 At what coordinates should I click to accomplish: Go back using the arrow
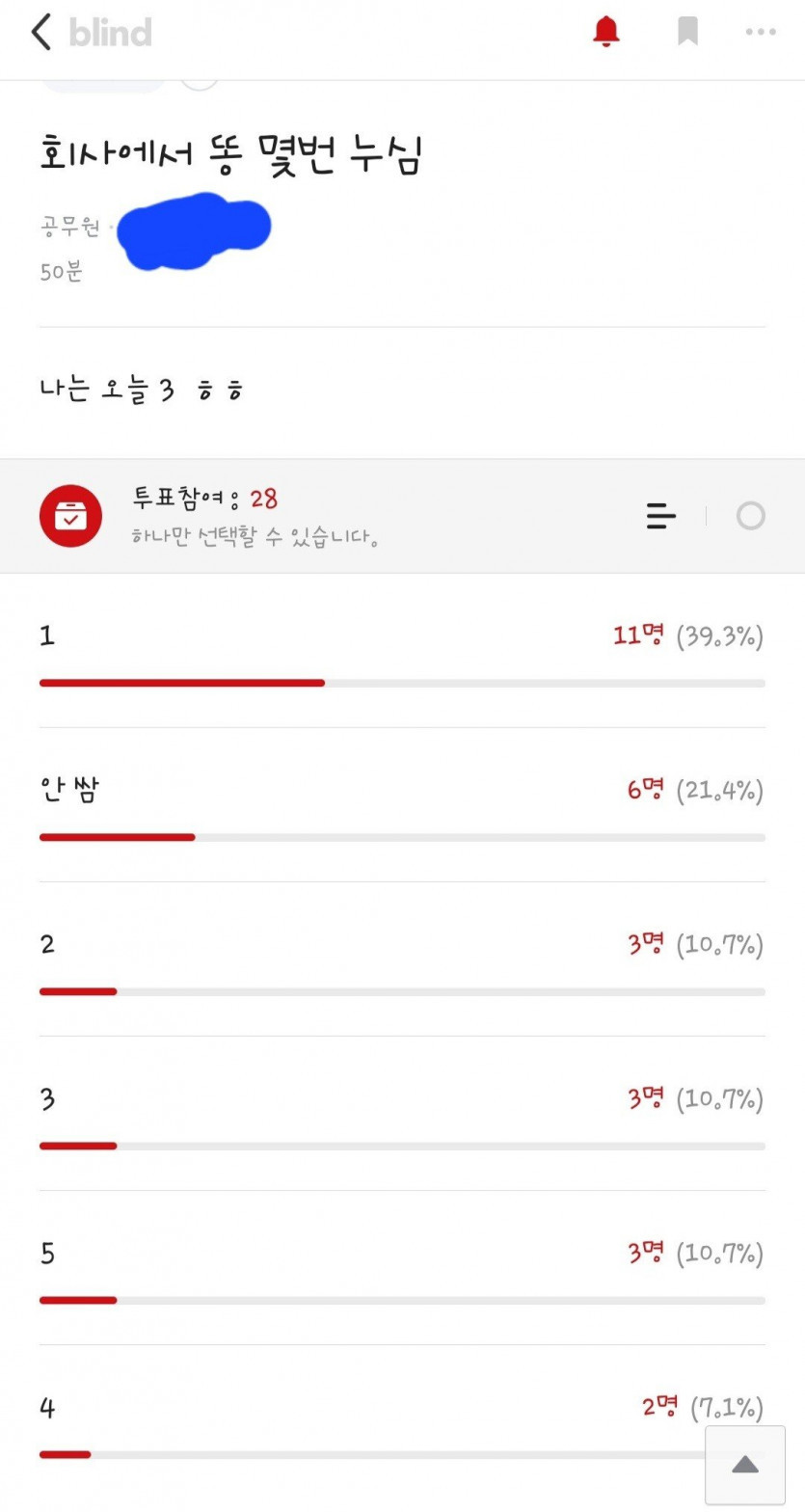click(40, 32)
